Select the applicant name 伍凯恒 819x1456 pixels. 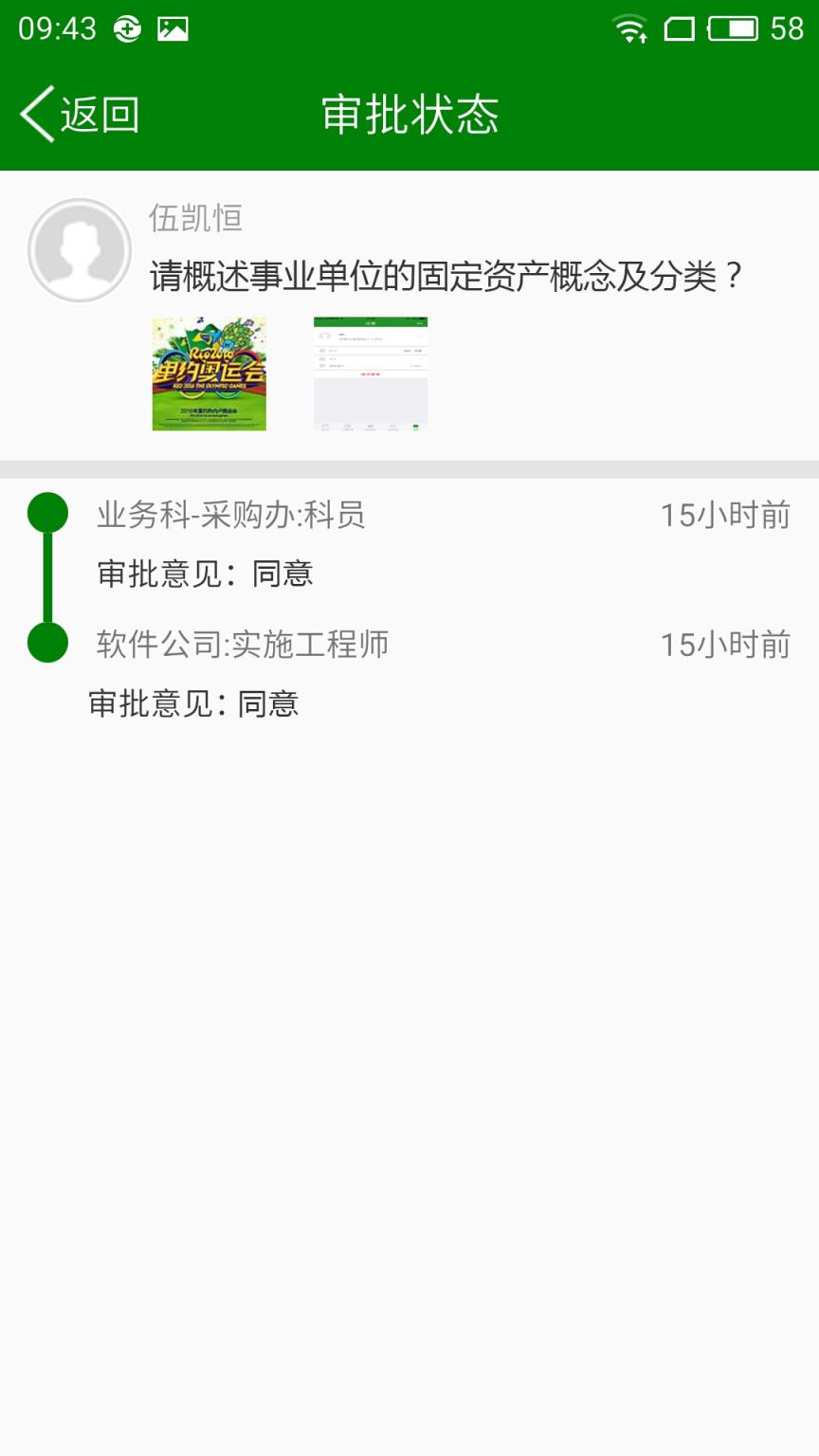194,218
